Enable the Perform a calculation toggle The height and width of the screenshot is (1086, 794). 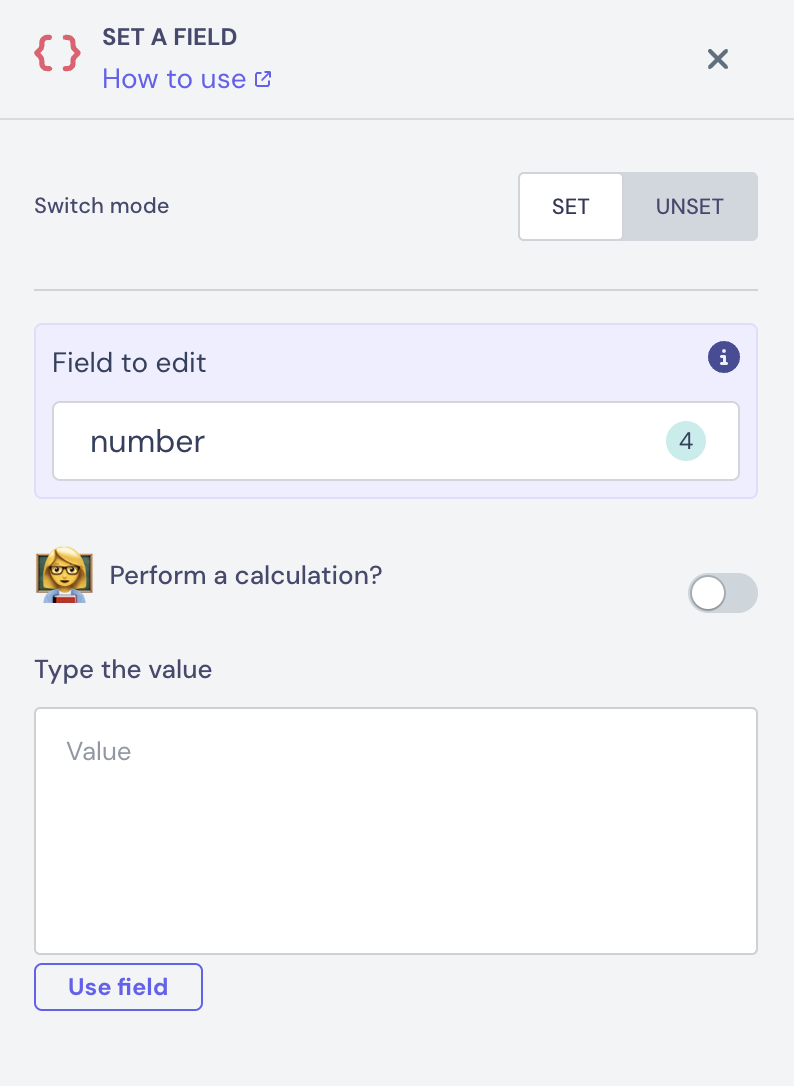(x=722, y=593)
